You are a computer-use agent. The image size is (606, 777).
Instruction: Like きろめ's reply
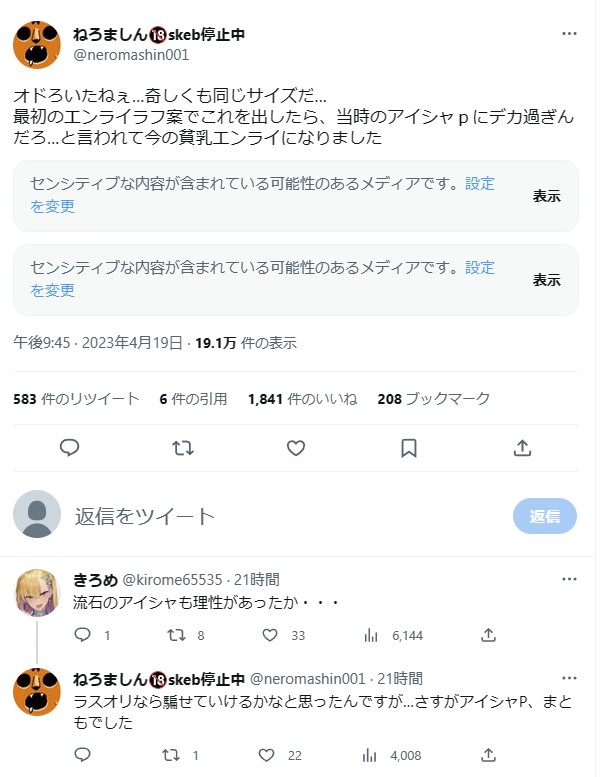(x=270, y=635)
